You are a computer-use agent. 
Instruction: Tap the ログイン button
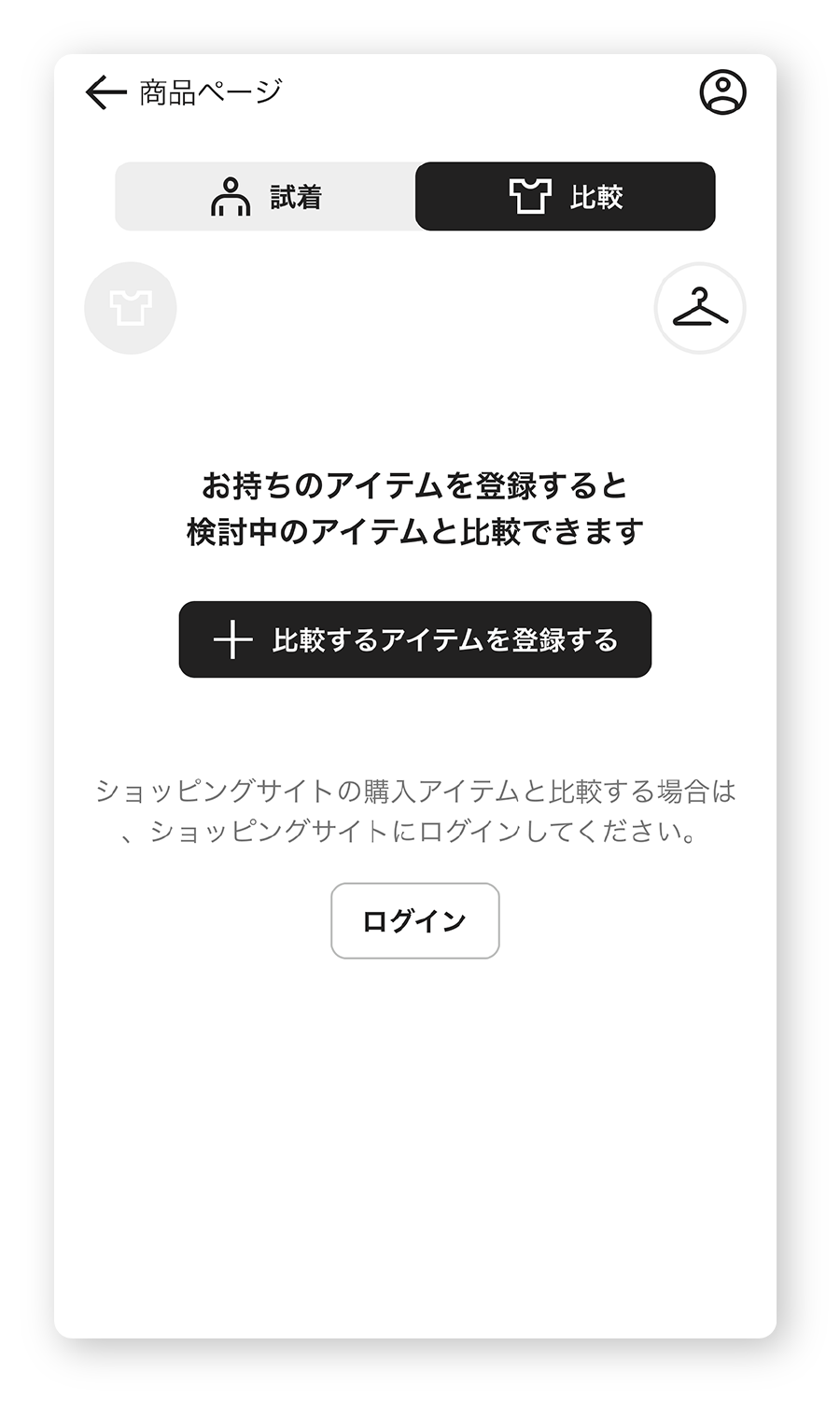[x=415, y=921]
